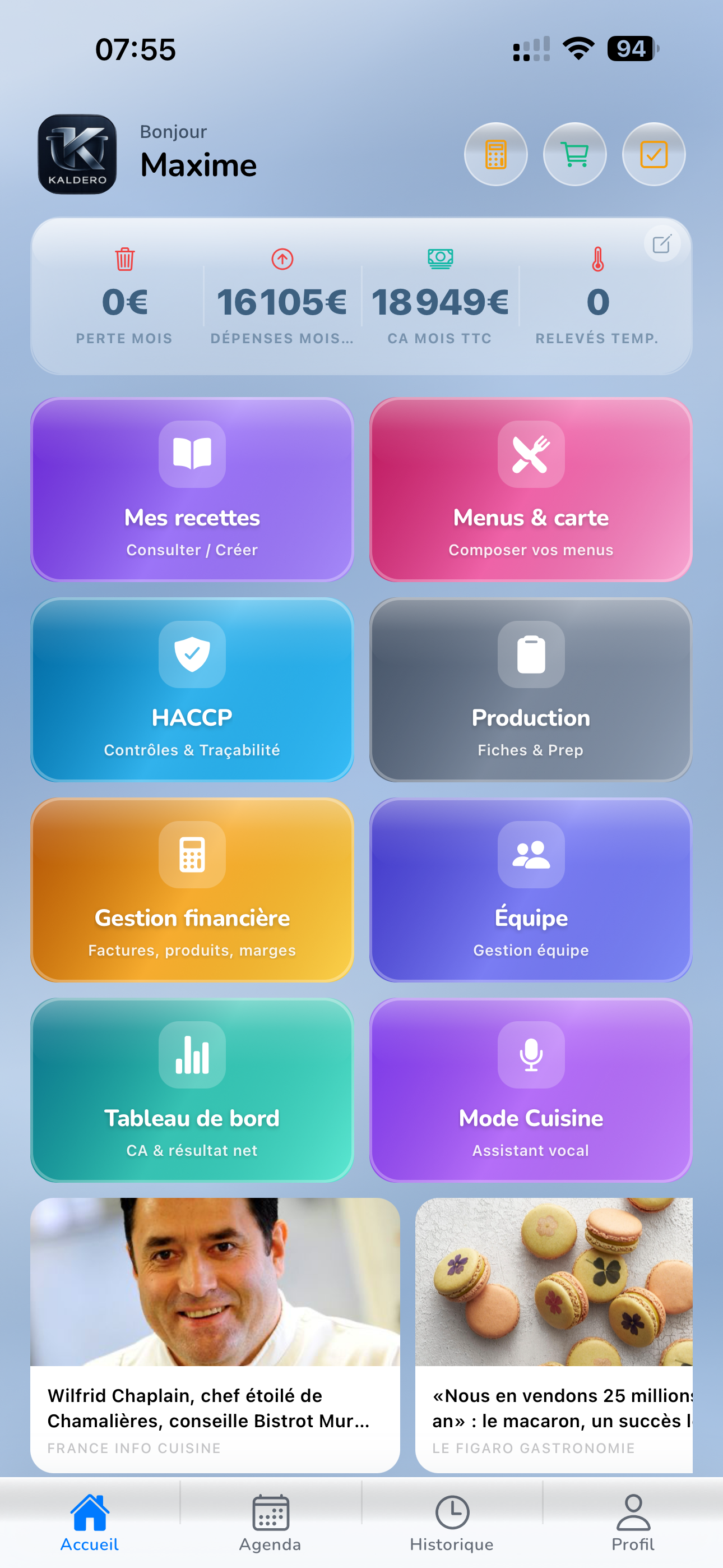Viewport: 723px width, 1568px height.
Task: Tap the calculator icon on Gestion financière
Action: pos(192,855)
